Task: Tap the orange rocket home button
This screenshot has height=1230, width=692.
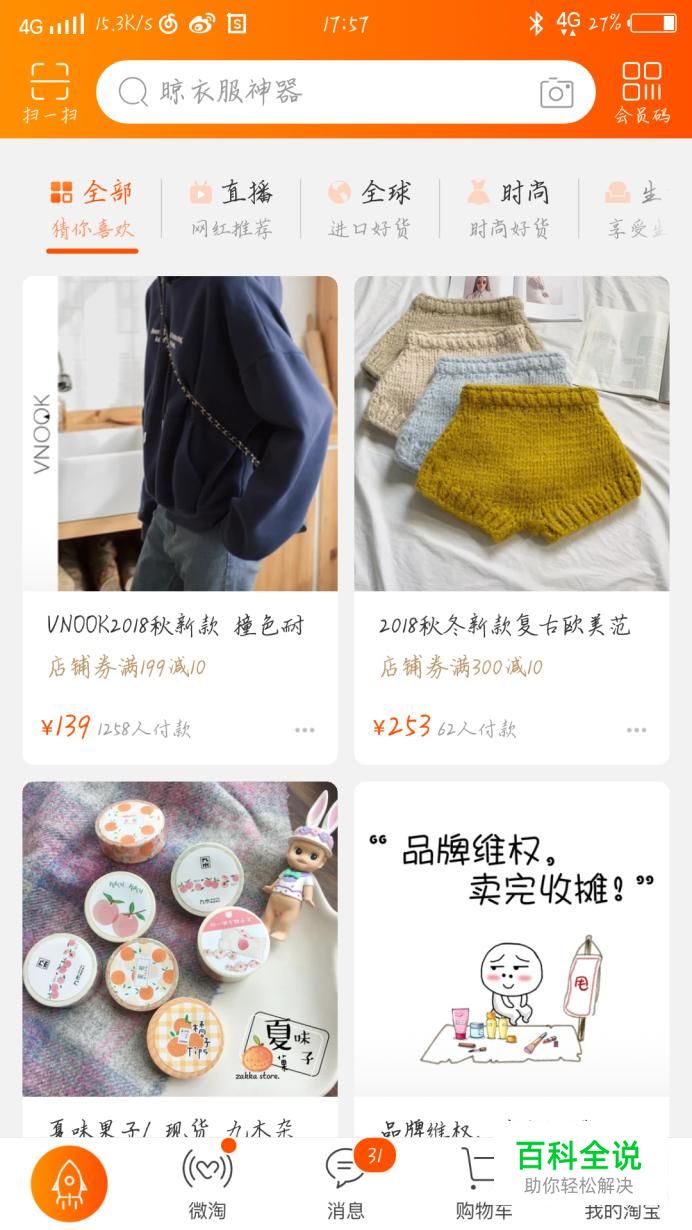Action: 69,1184
